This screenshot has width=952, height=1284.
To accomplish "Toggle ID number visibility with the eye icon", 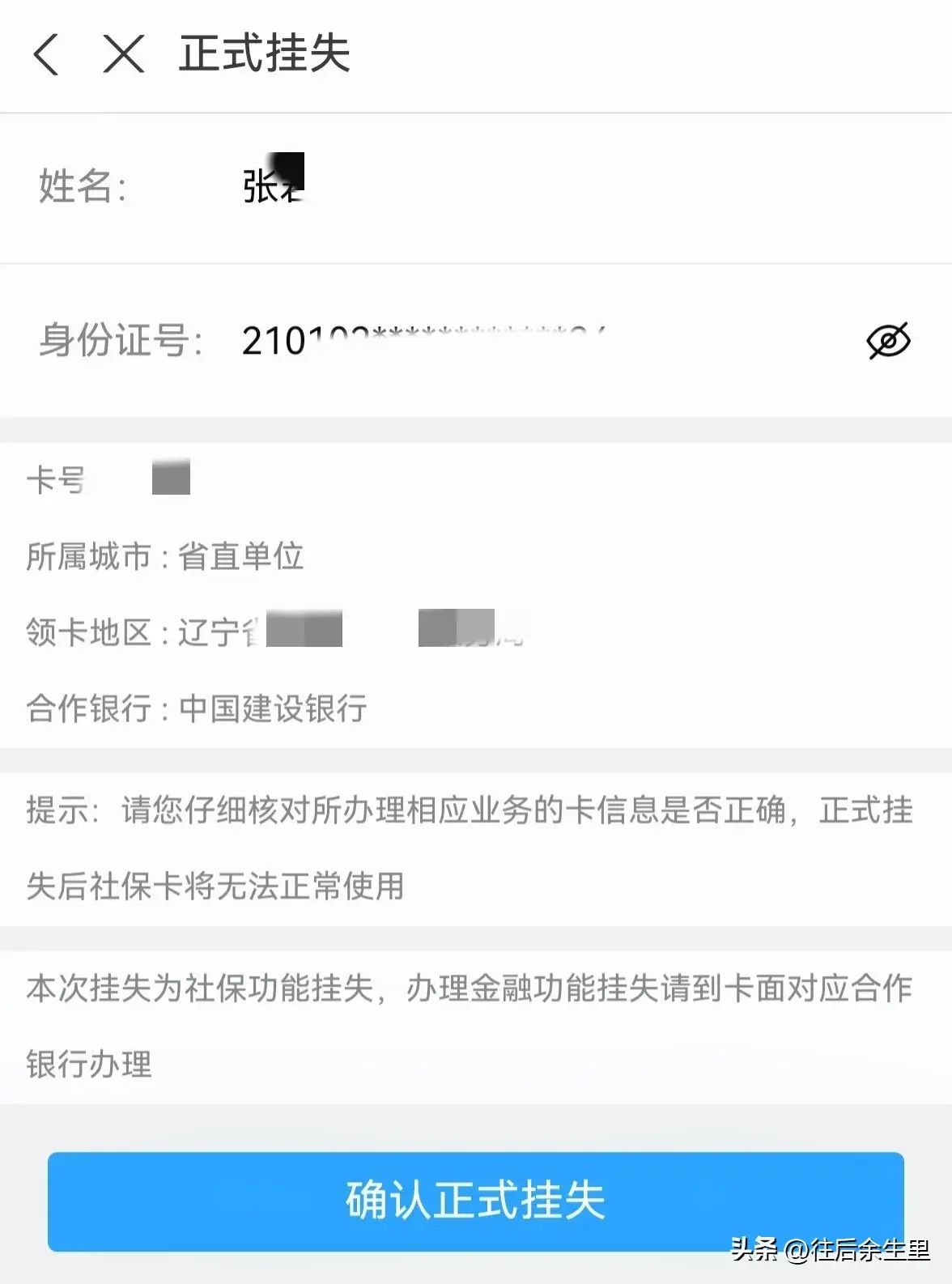I will pos(889,340).
